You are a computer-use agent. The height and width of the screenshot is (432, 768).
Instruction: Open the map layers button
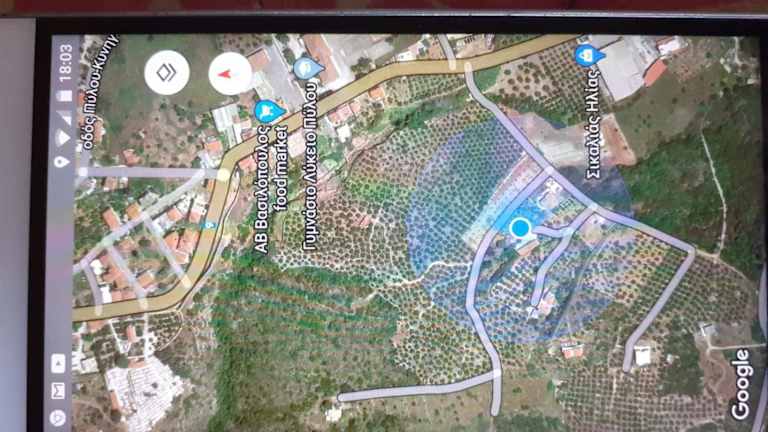pos(167,73)
